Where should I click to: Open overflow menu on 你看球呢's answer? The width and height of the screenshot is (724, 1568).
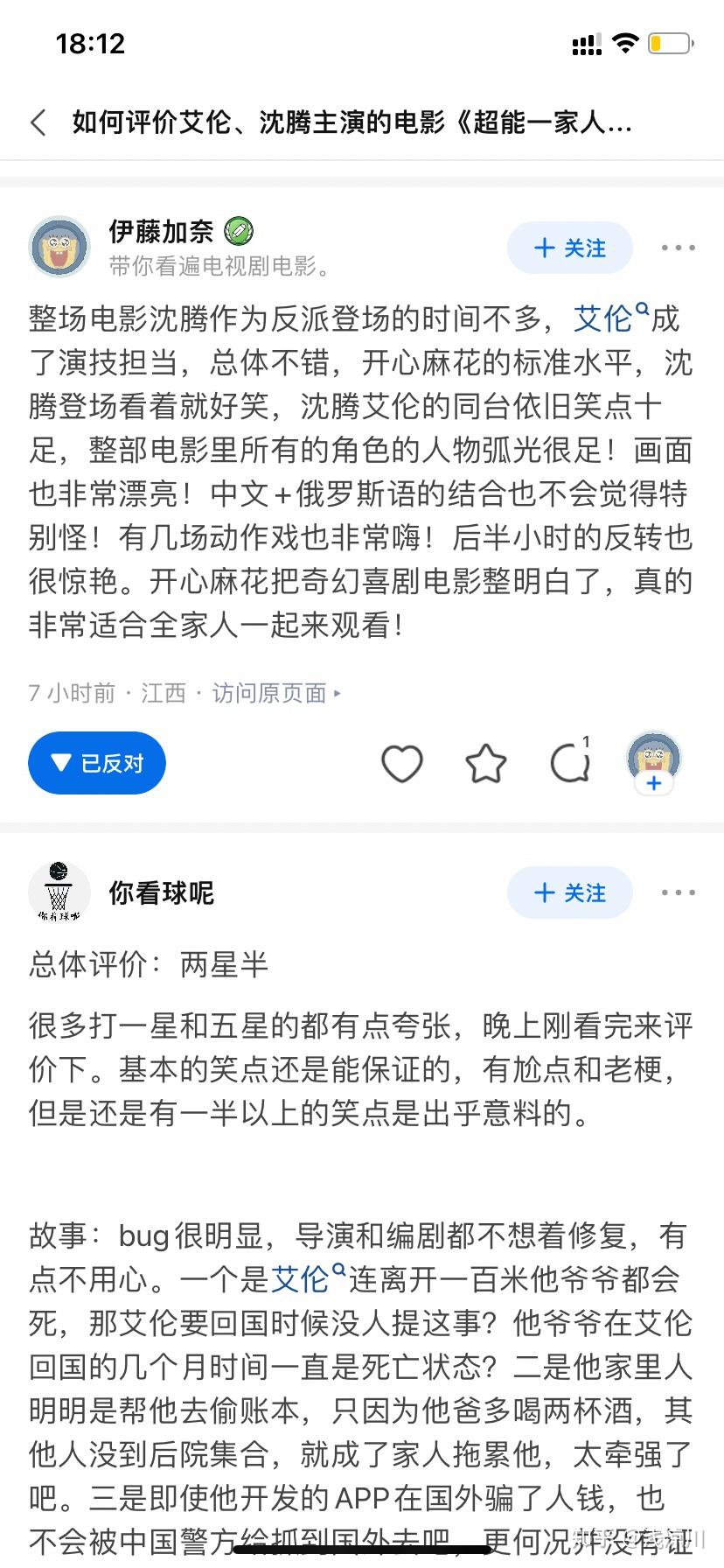678,892
